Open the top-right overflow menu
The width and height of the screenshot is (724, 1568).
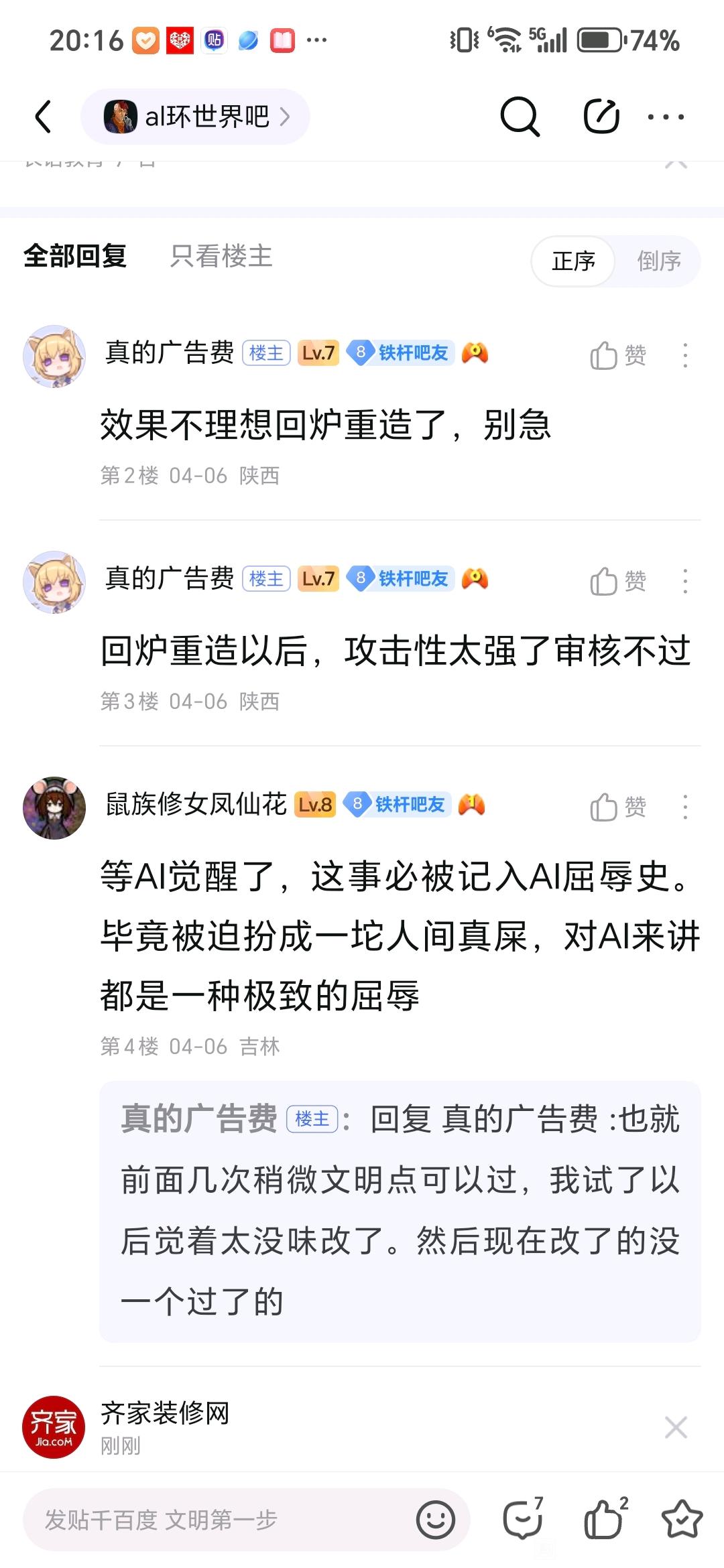666,117
